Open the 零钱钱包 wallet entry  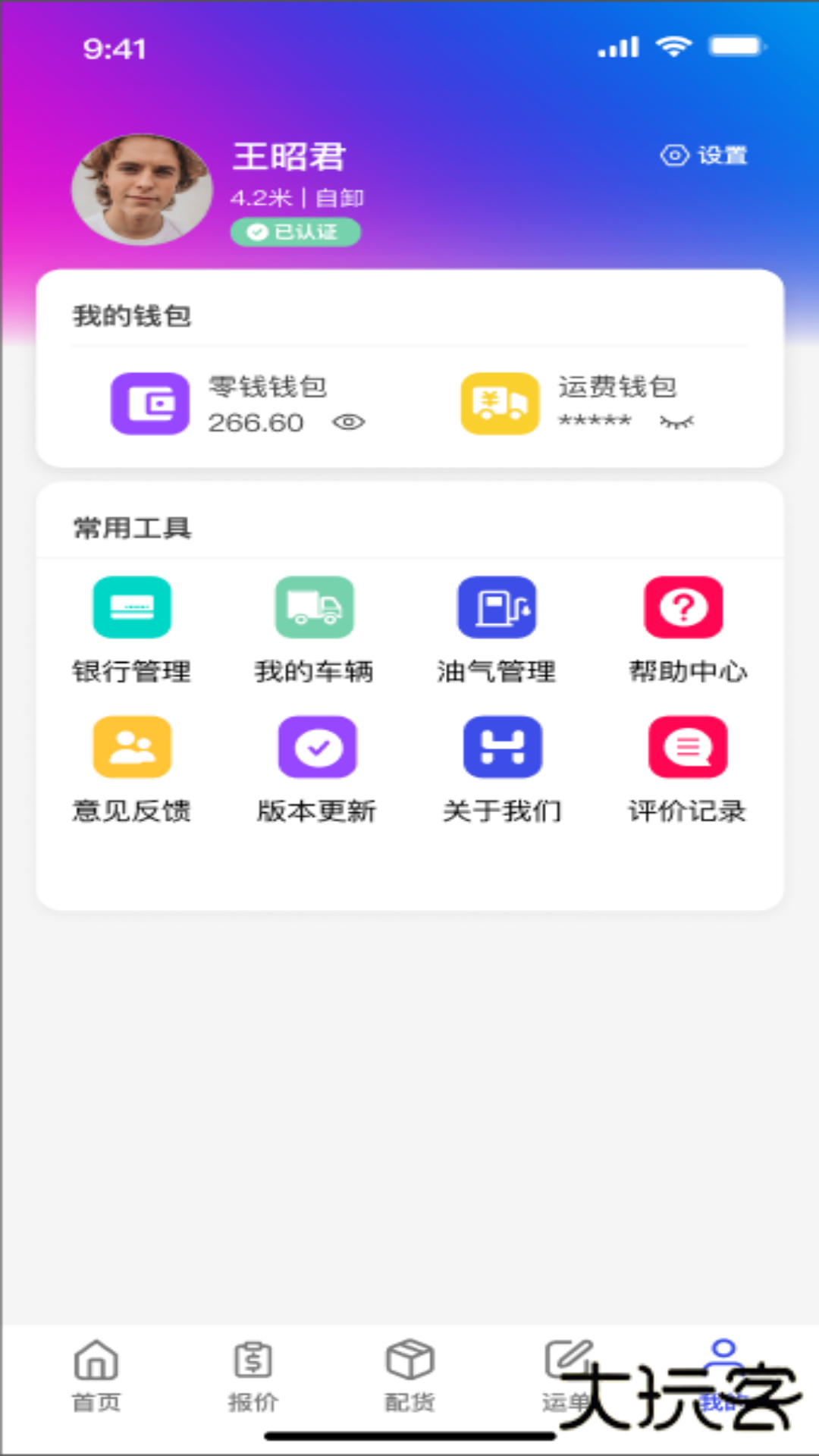(227, 402)
